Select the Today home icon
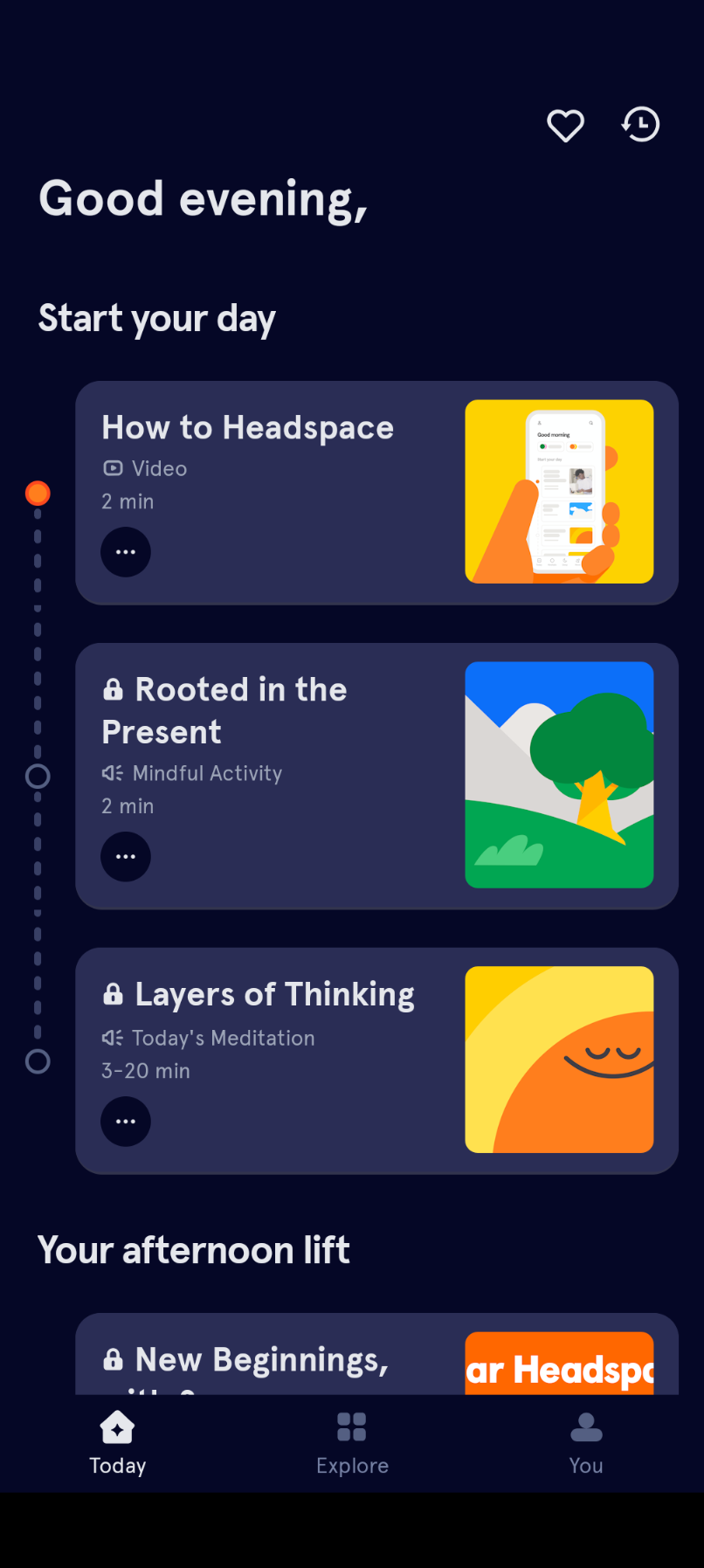Screen dimensions: 704x1568 point(117,1427)
